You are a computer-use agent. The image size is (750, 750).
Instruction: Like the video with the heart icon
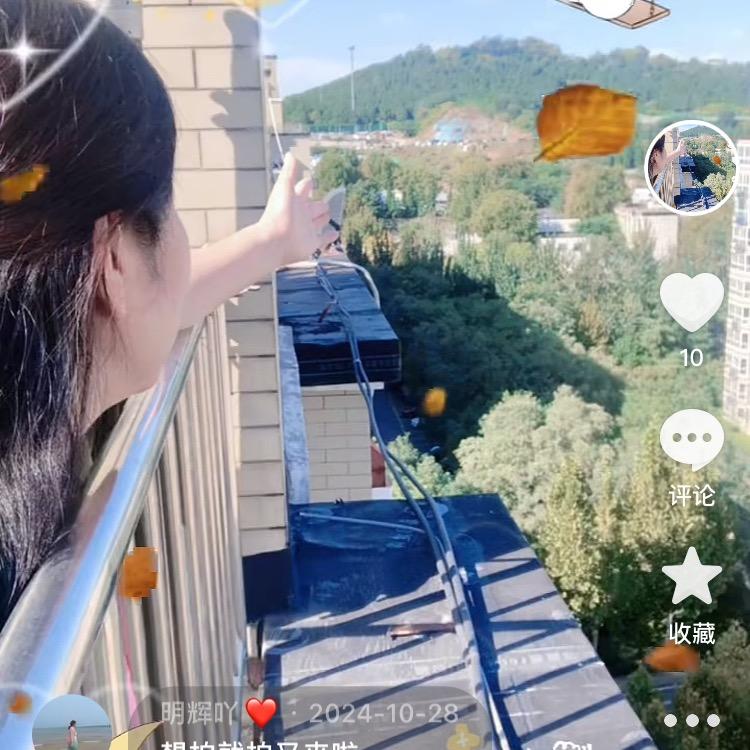(x=692, y=302)
